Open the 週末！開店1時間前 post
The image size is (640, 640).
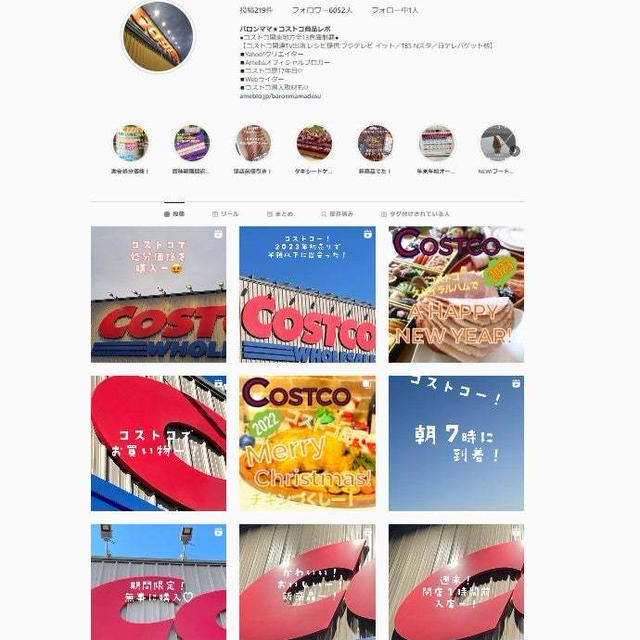tap(456, 582)
